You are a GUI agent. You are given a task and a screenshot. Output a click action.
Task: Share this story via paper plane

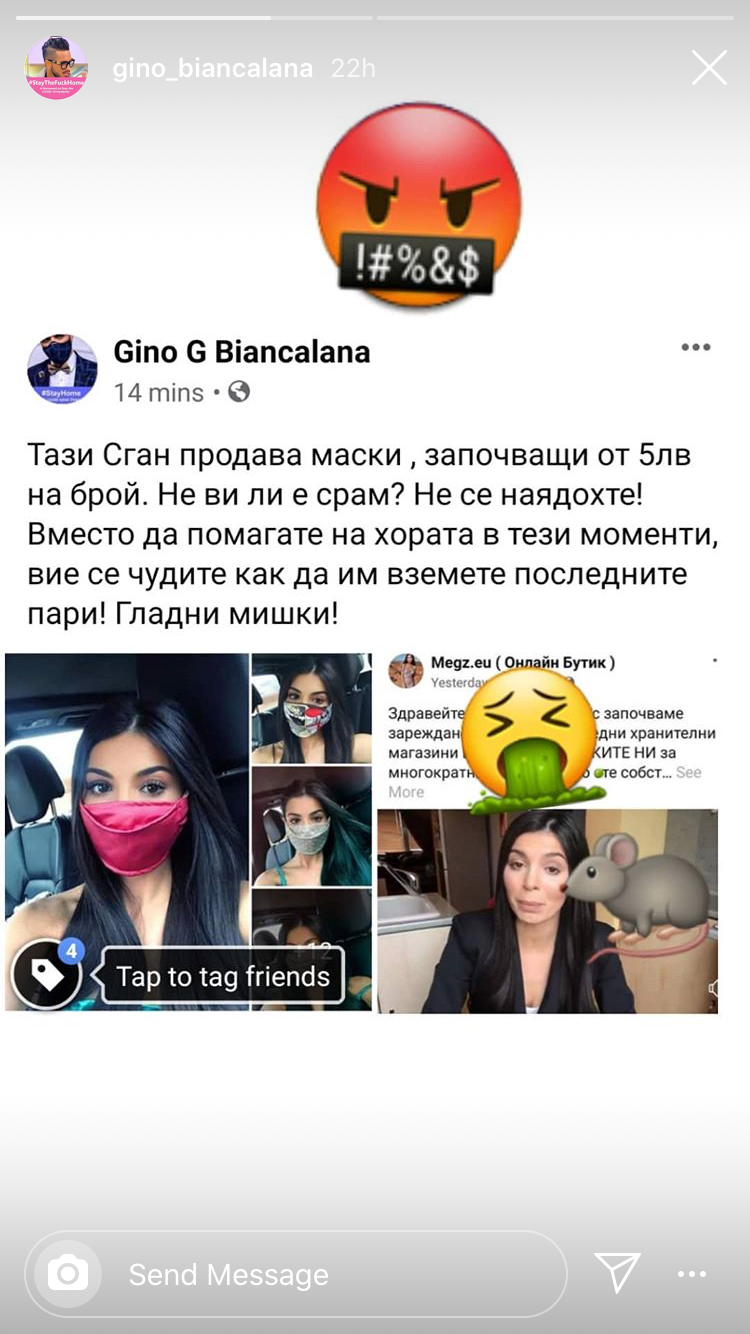tap(617, 1273)
